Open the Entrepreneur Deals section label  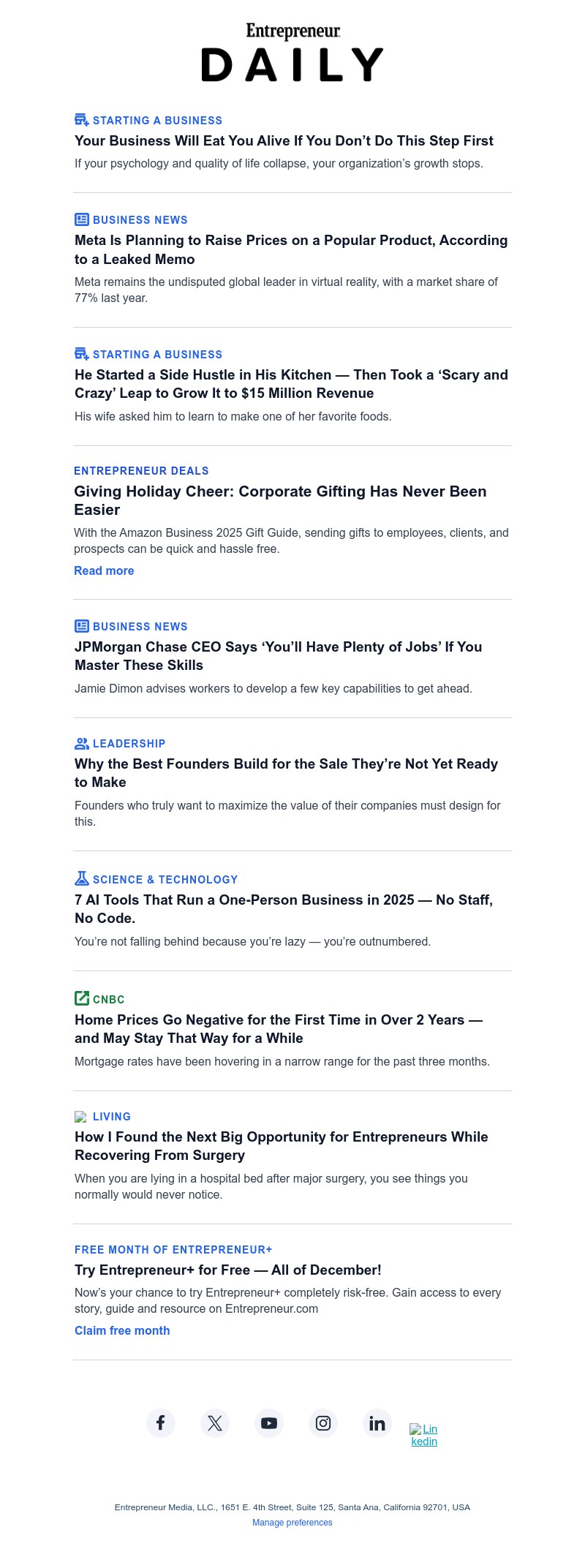click(142, 470)
